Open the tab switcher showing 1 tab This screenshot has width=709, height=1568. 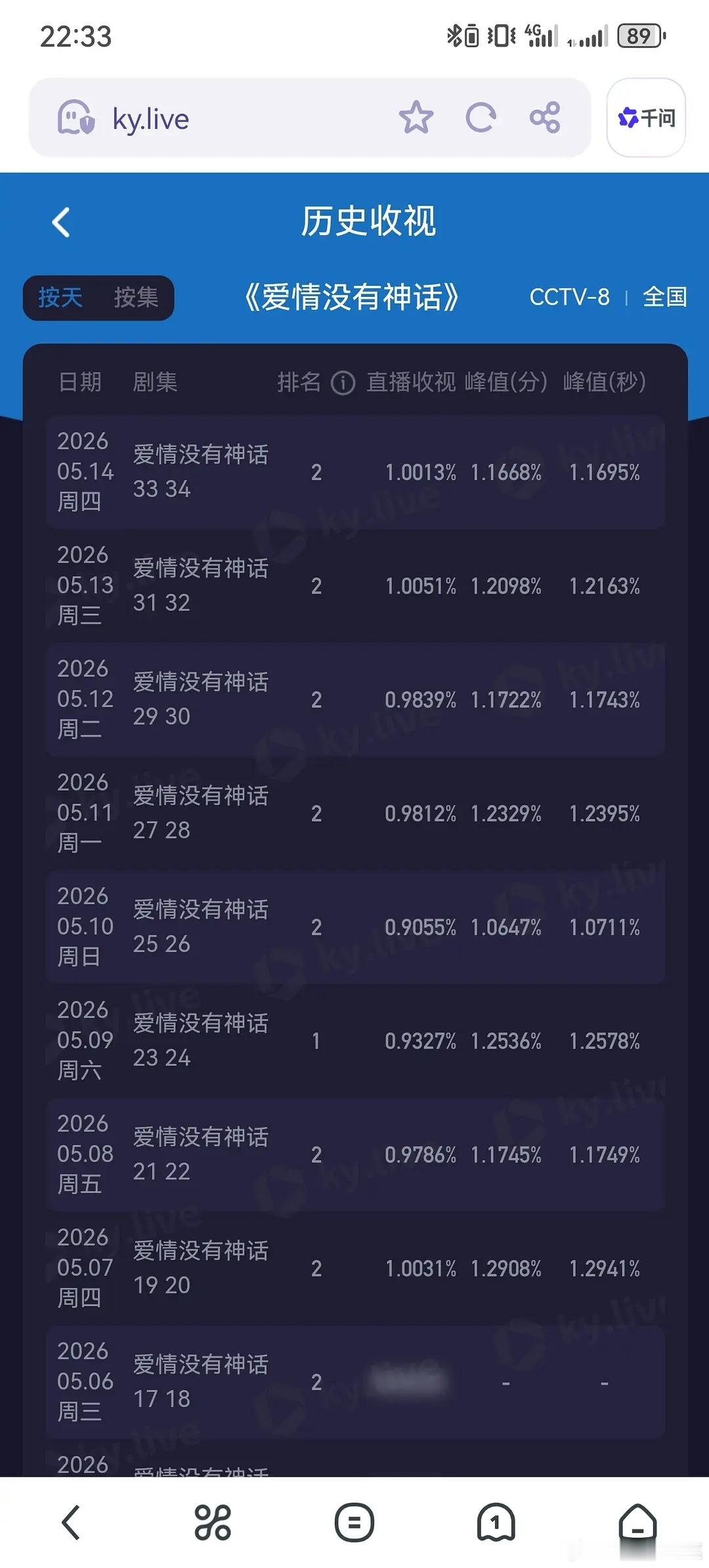(x=496, y=1522)
